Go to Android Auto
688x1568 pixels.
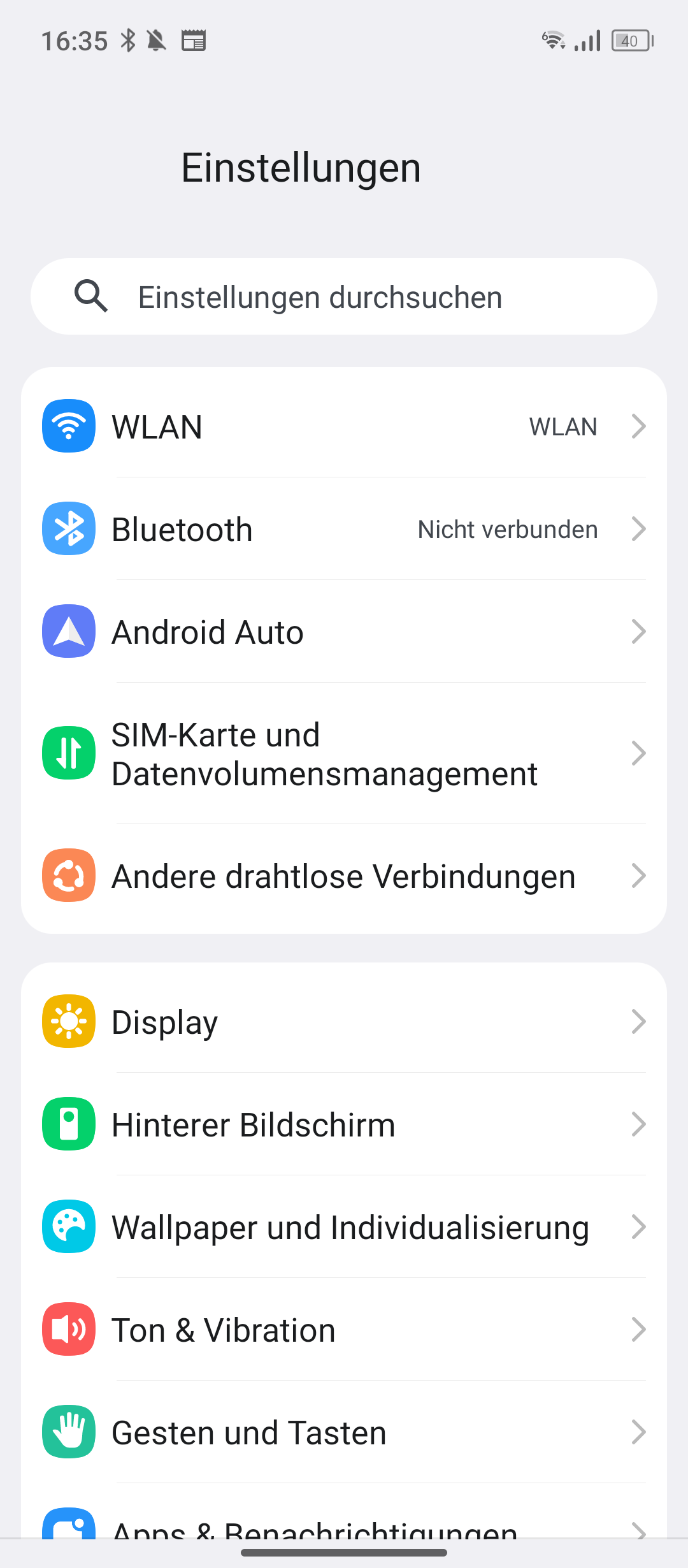[344, 632]
